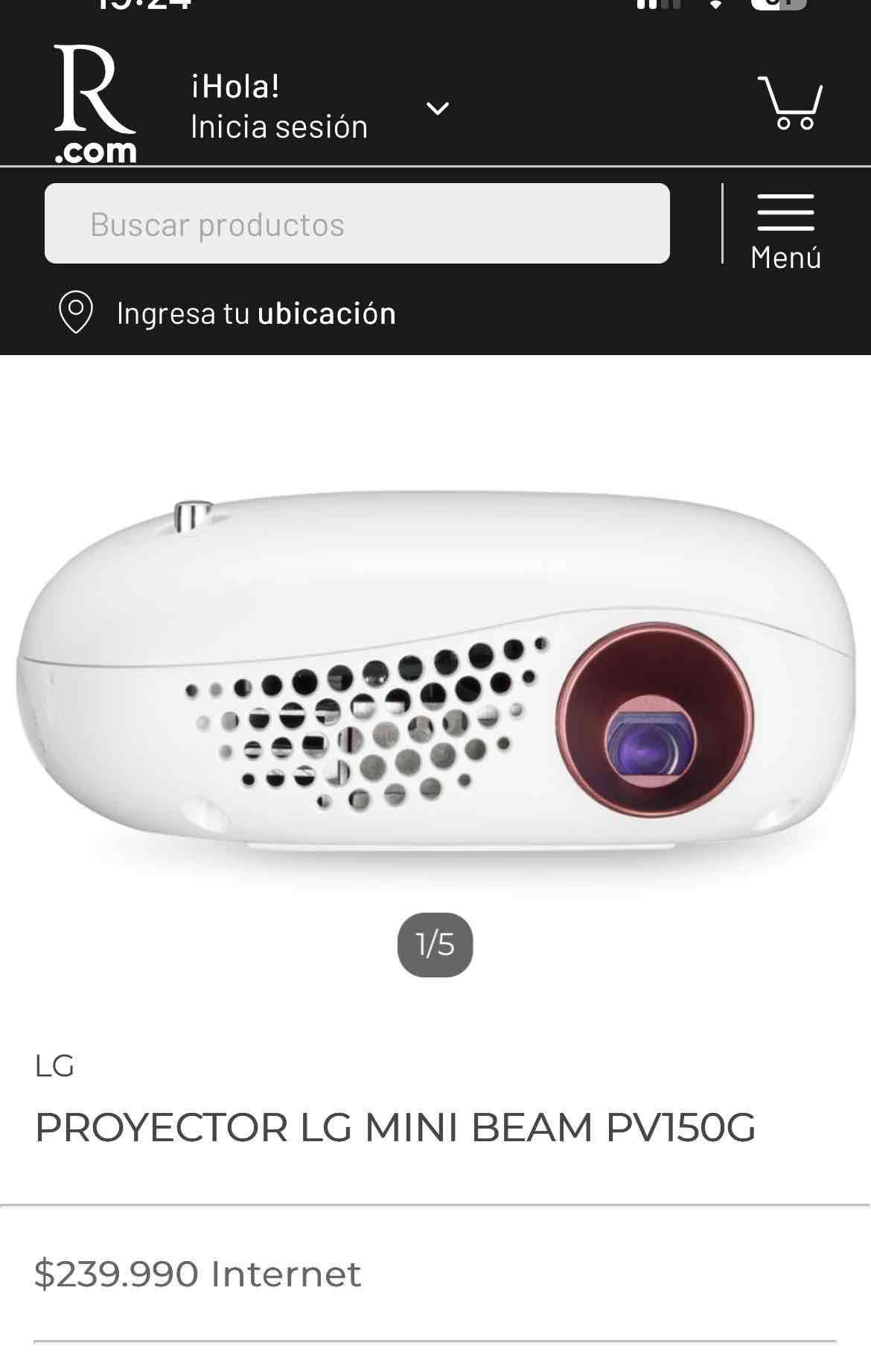Select the LG brand label
This screenshot has height=1372, width=871.
[x=52, y=1066]
